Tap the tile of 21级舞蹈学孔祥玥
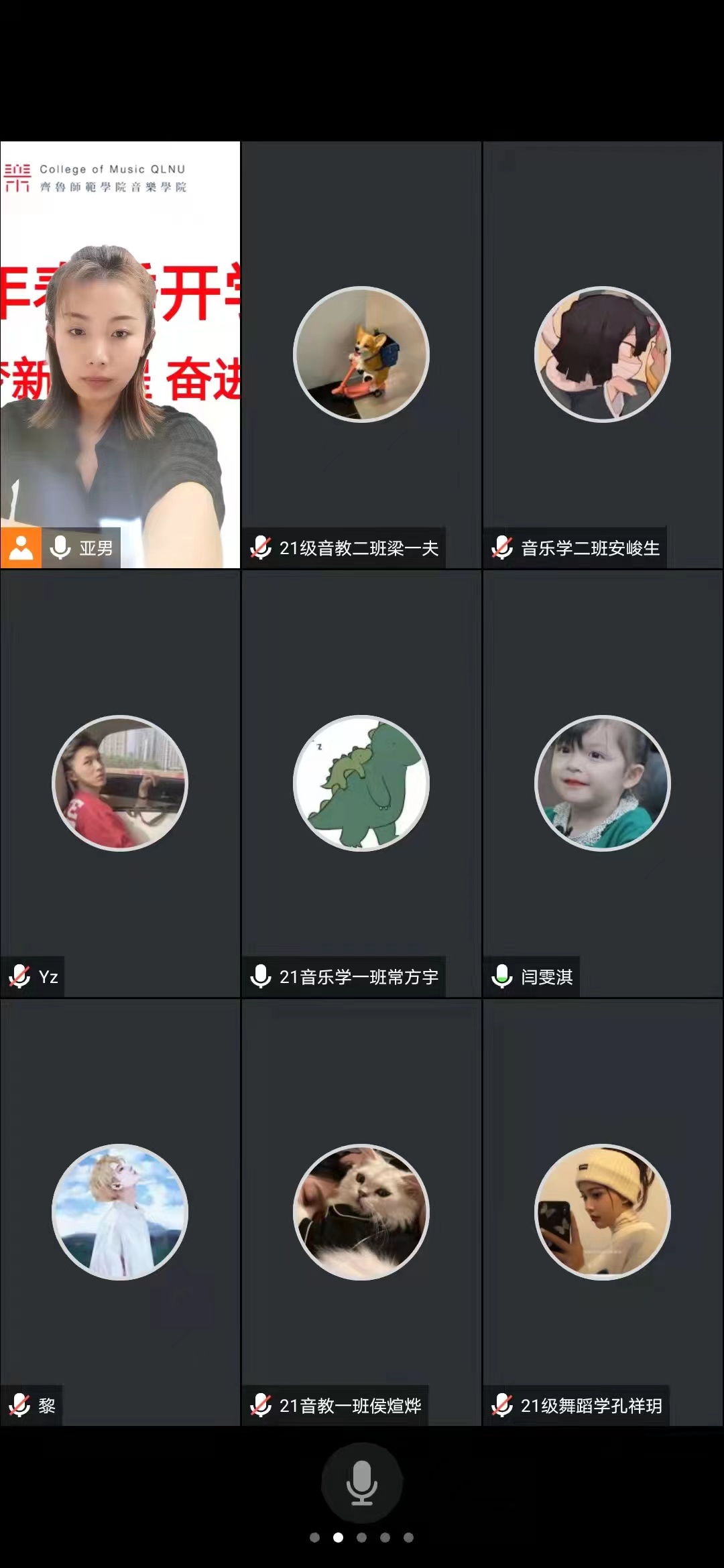Viewport: 724px width, 1568px height. pos(603,1213)
